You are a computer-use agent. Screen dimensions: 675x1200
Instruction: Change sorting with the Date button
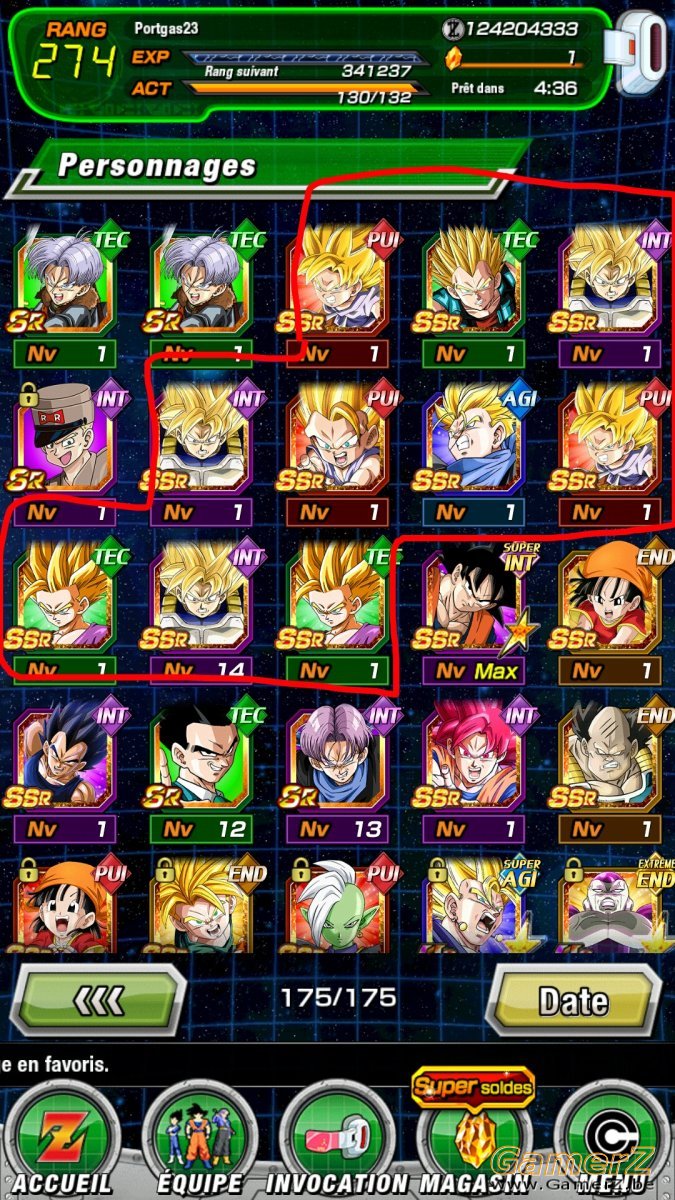pos(574,1000)
